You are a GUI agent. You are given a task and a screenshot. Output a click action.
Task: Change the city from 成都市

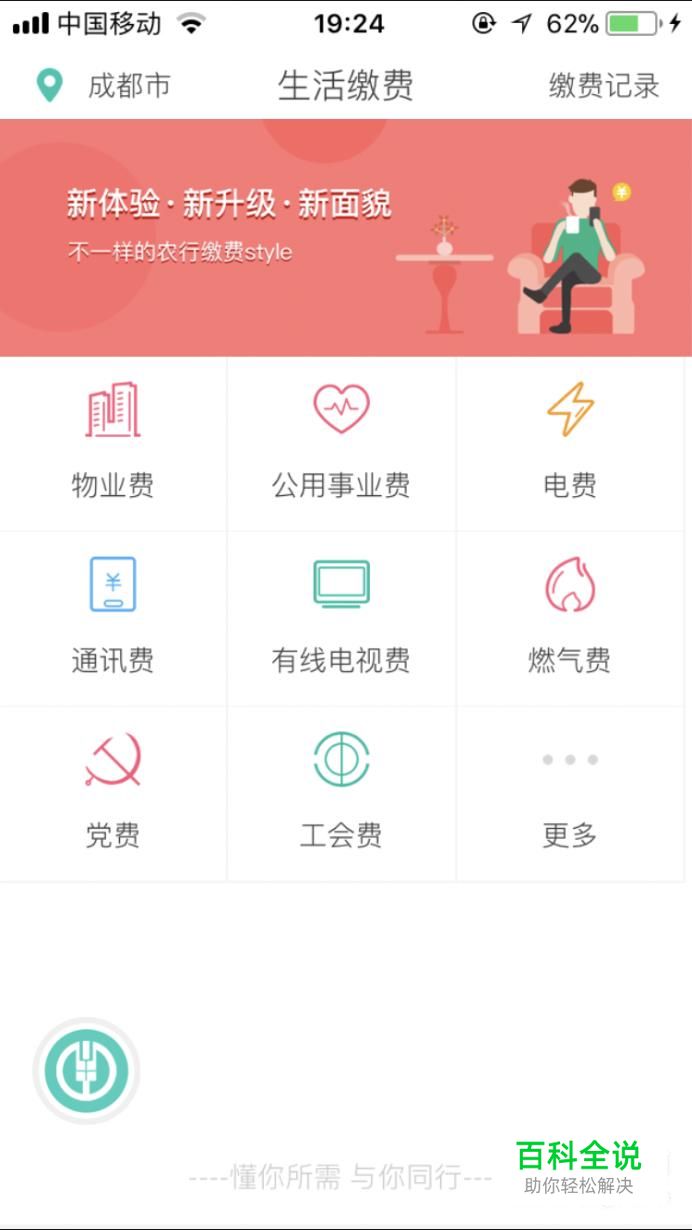coord(103,86)
